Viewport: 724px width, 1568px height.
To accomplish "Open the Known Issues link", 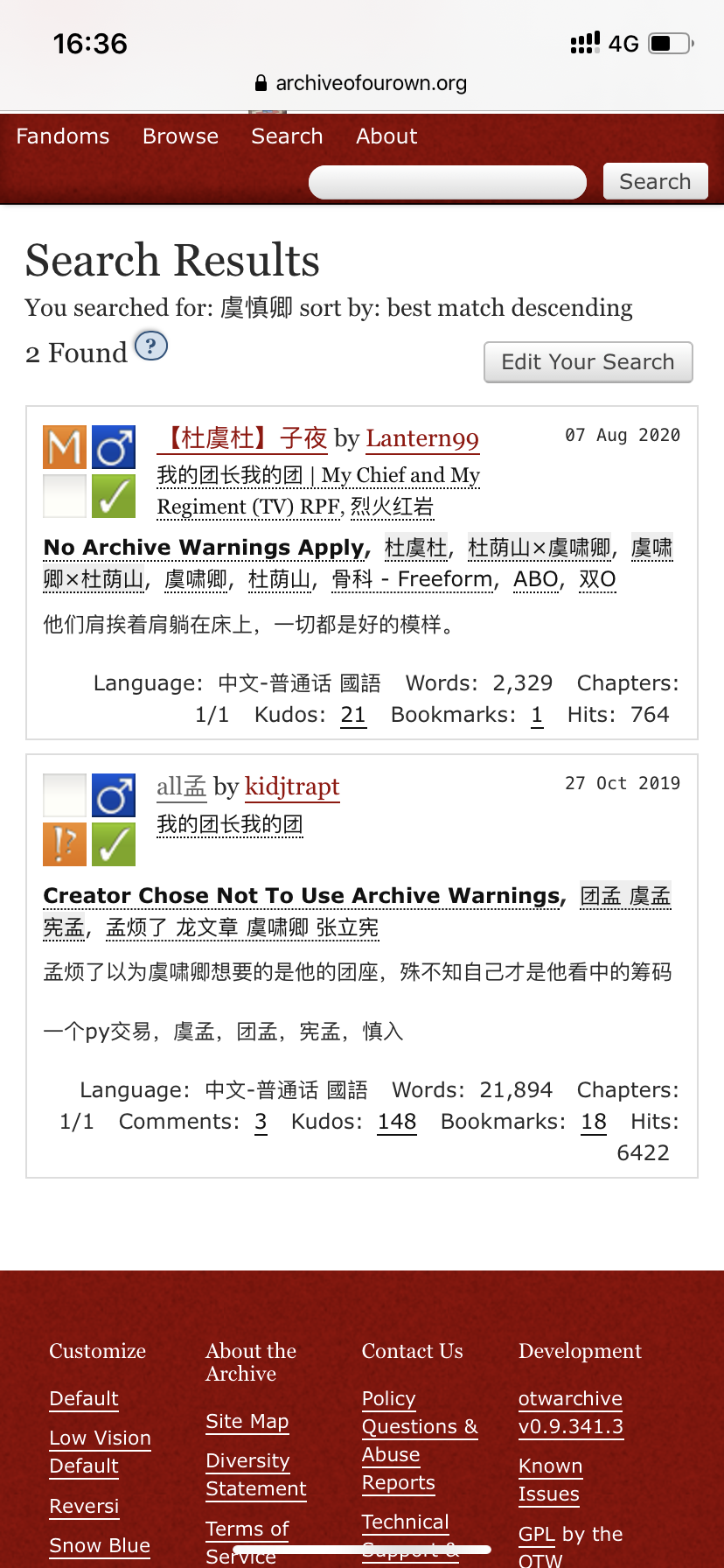I will (x=550, y=1480).
